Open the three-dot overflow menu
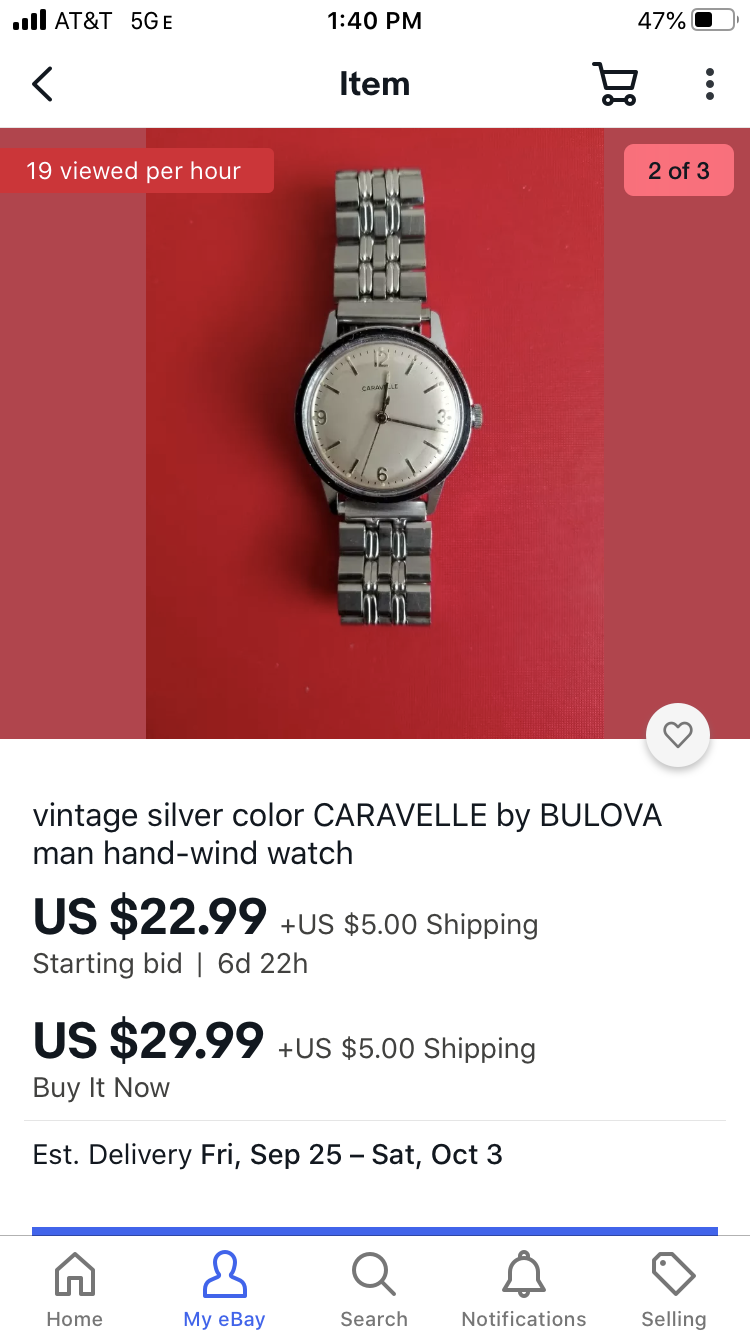The width and height of the screenshot is (750, 1334). coord(709,84)
